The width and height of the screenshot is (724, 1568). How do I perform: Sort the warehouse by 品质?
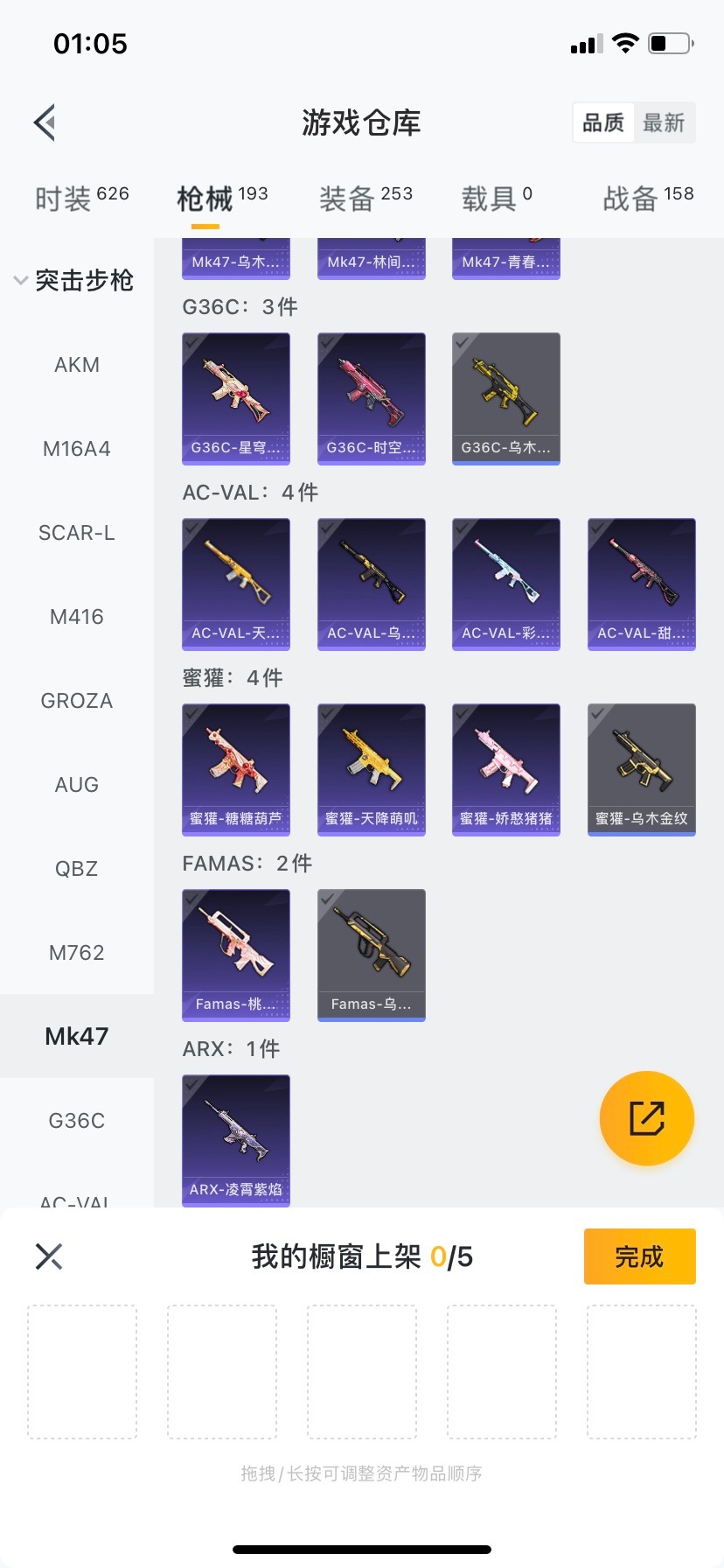point(603,122)
